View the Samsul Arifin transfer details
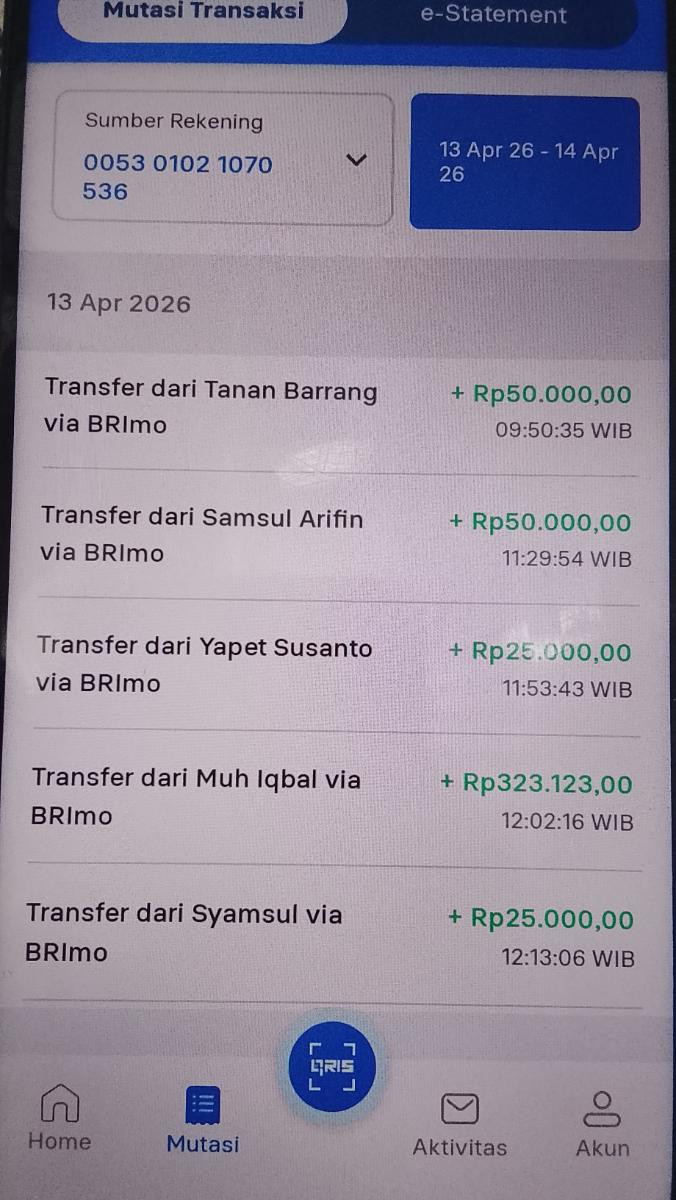 pyautogui.click(x=338, y=537)
